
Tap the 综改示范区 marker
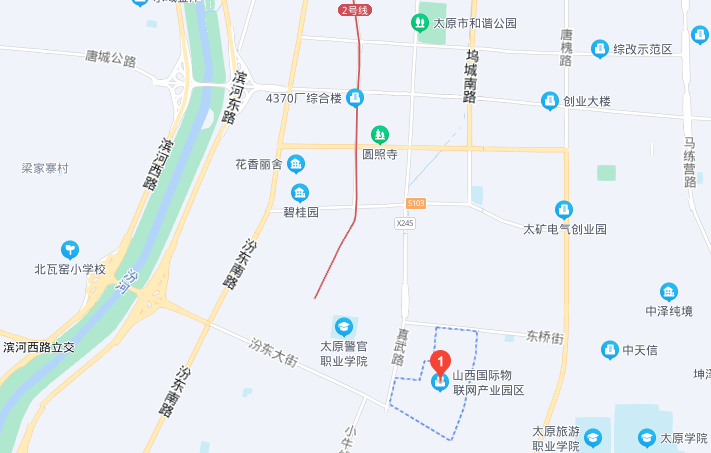(599, 48)
